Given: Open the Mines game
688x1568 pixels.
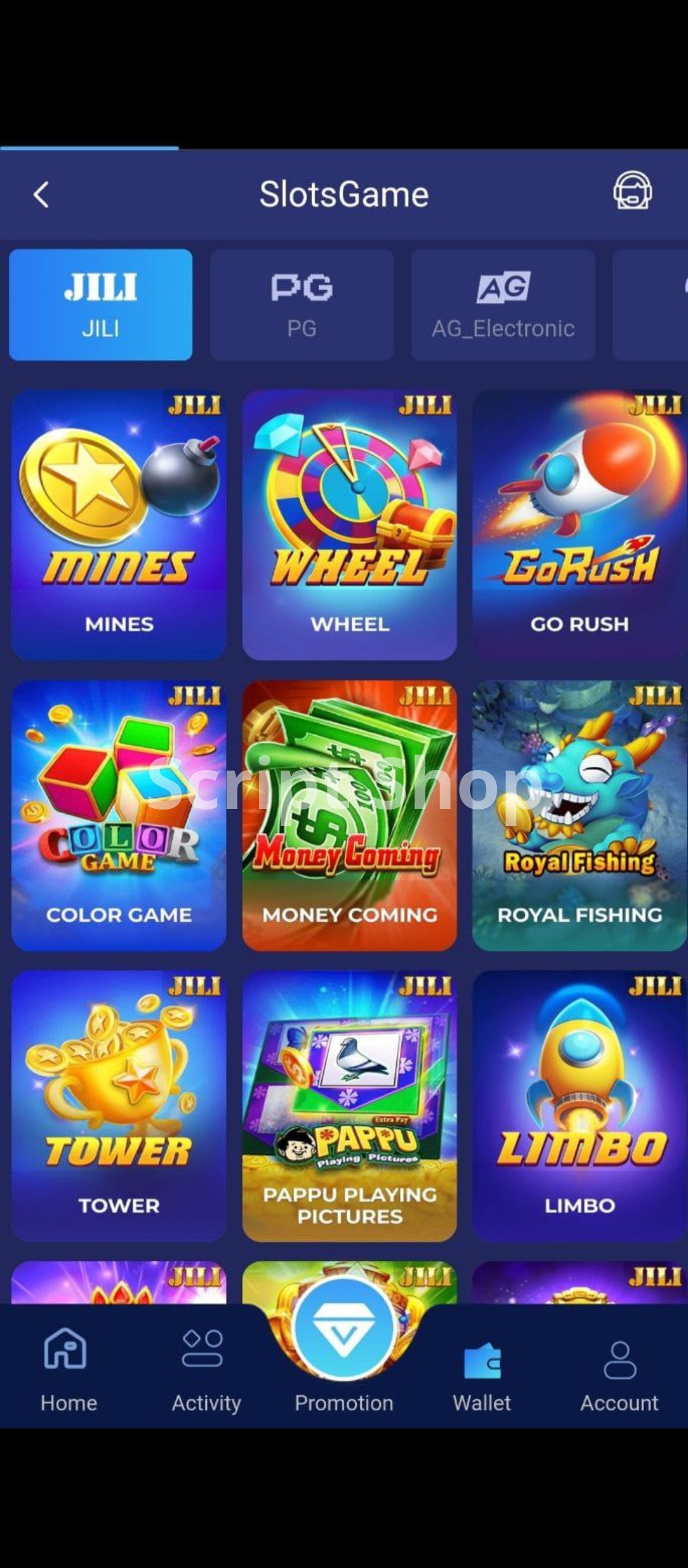Looking at the screenshot, I should [x=119, y=525].
